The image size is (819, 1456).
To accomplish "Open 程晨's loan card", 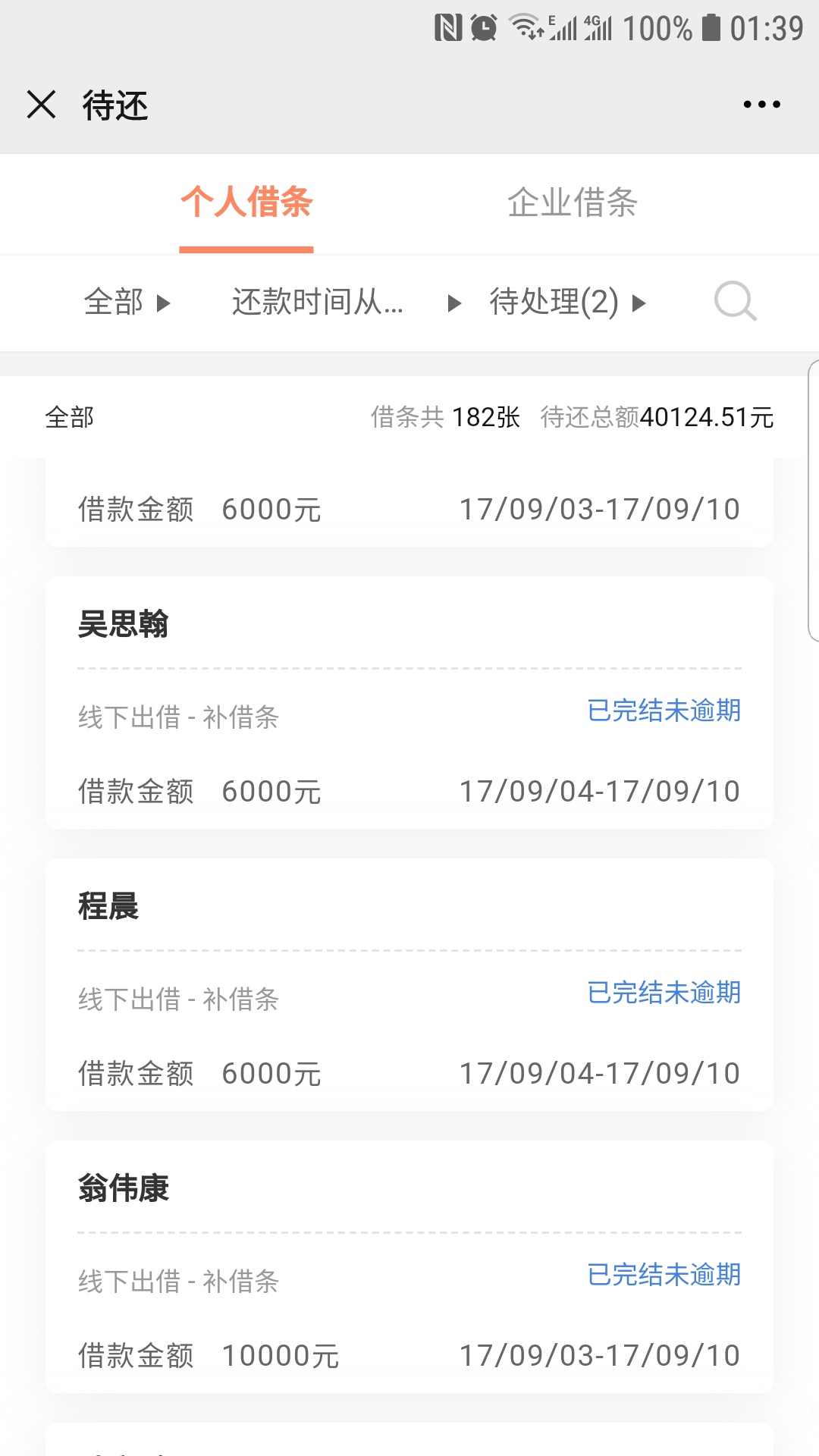I will (409, 984).
